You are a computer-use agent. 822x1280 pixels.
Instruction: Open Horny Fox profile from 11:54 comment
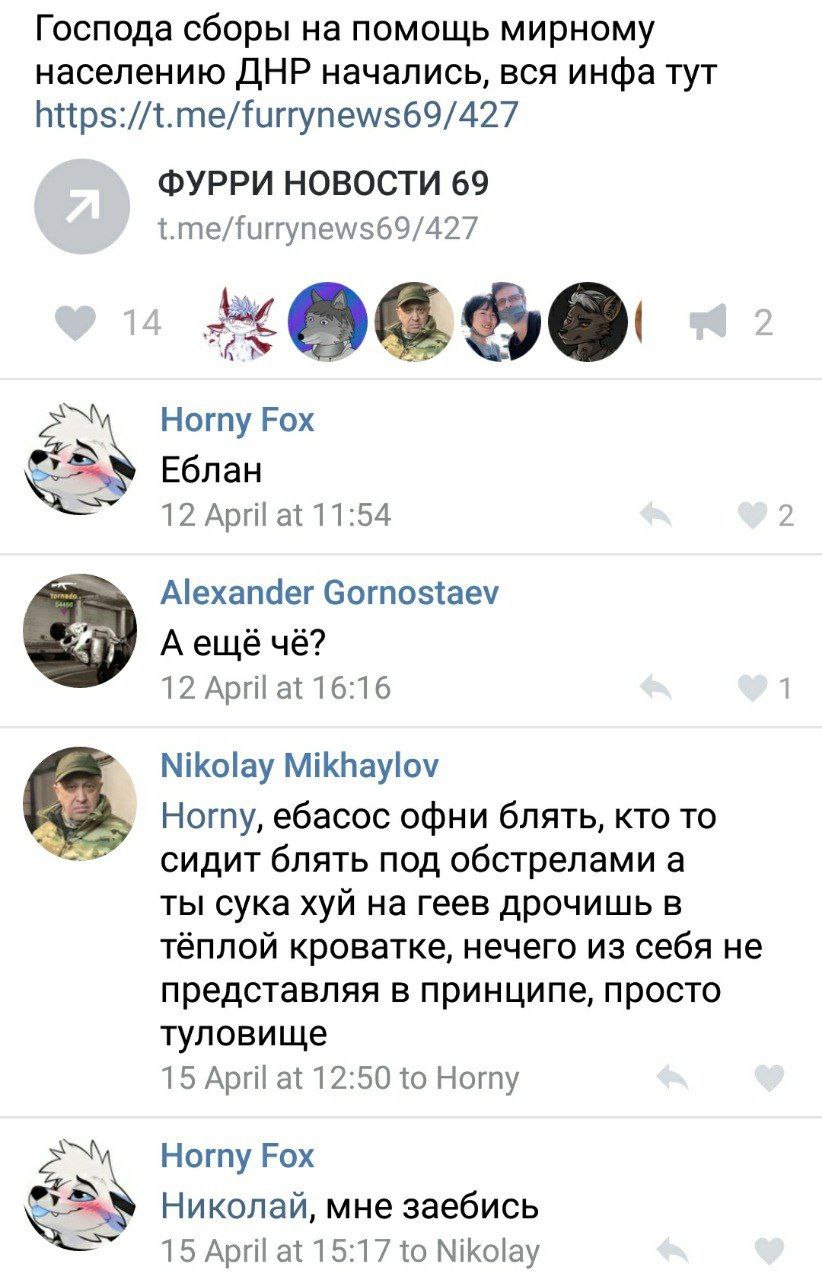tap(237, 421)
